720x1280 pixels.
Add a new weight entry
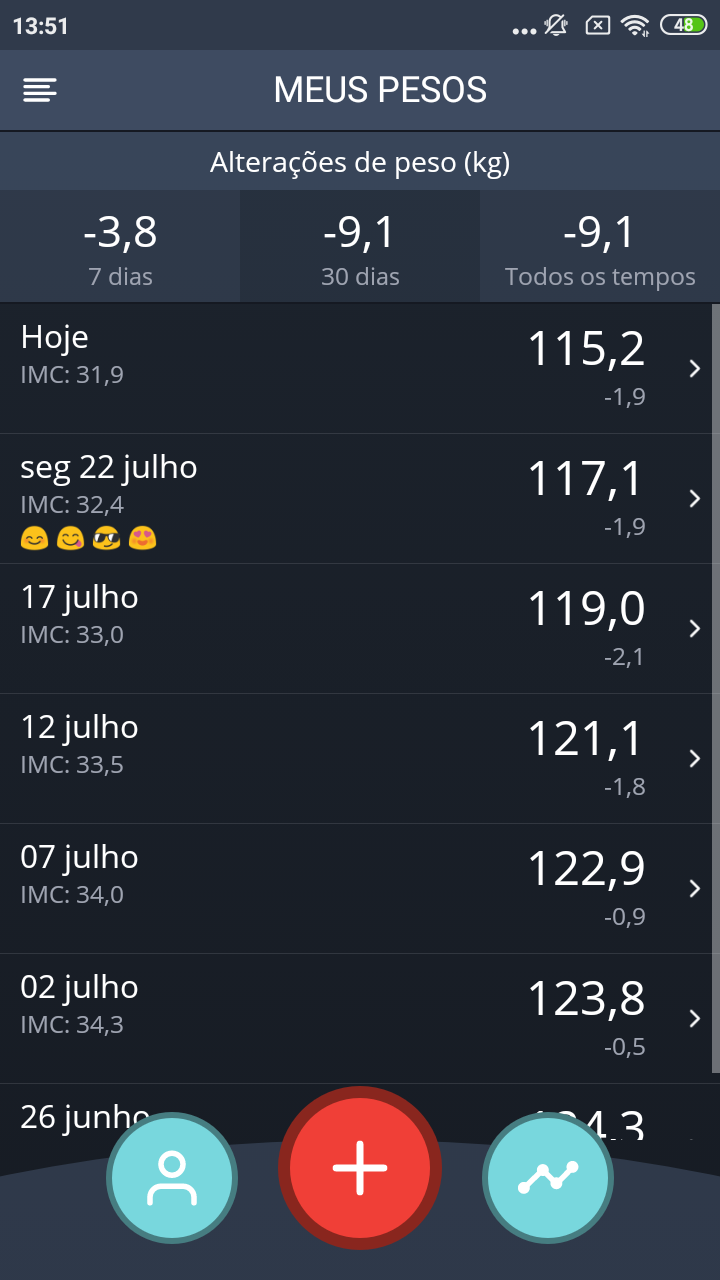[x=360, y=1167]
